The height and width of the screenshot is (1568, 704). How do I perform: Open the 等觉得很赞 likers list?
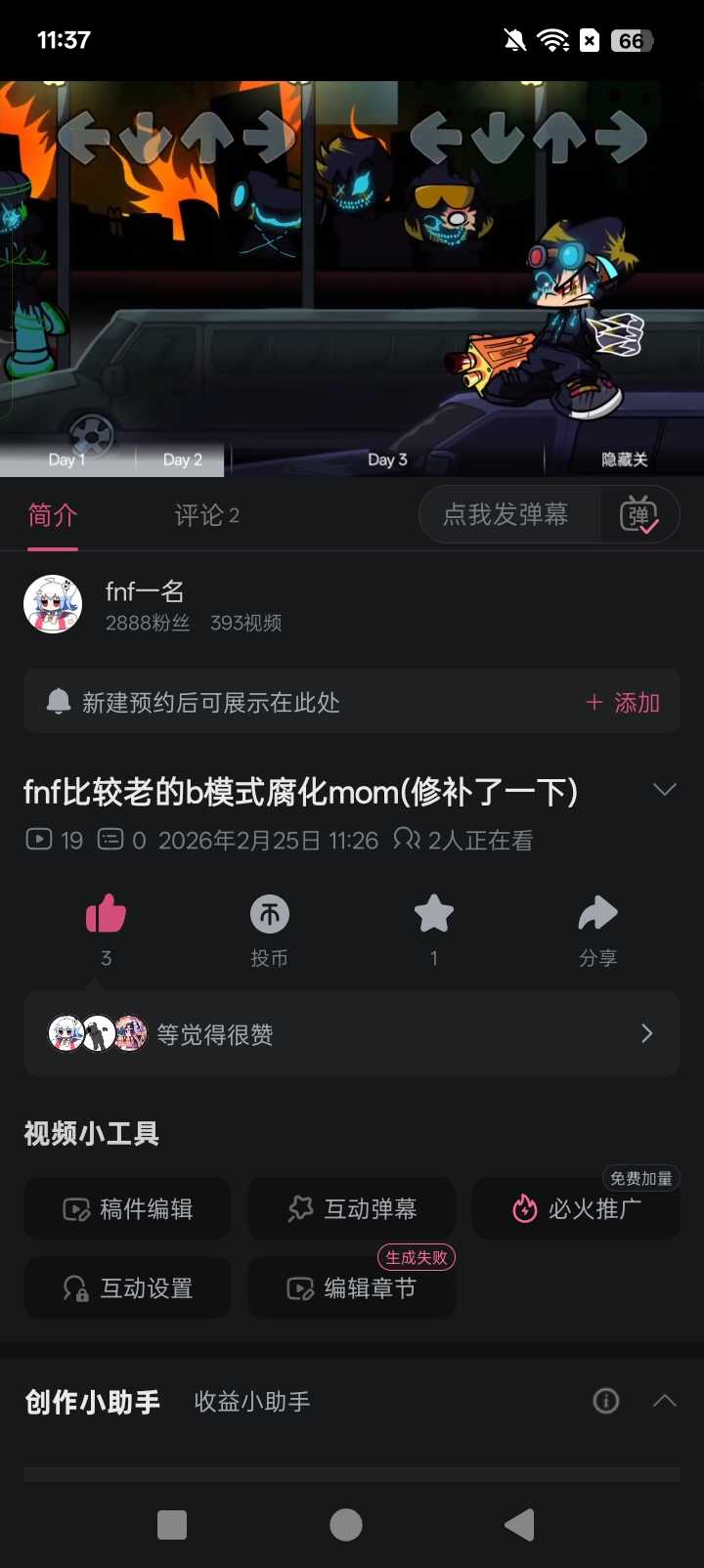(x=352, y=1034)
